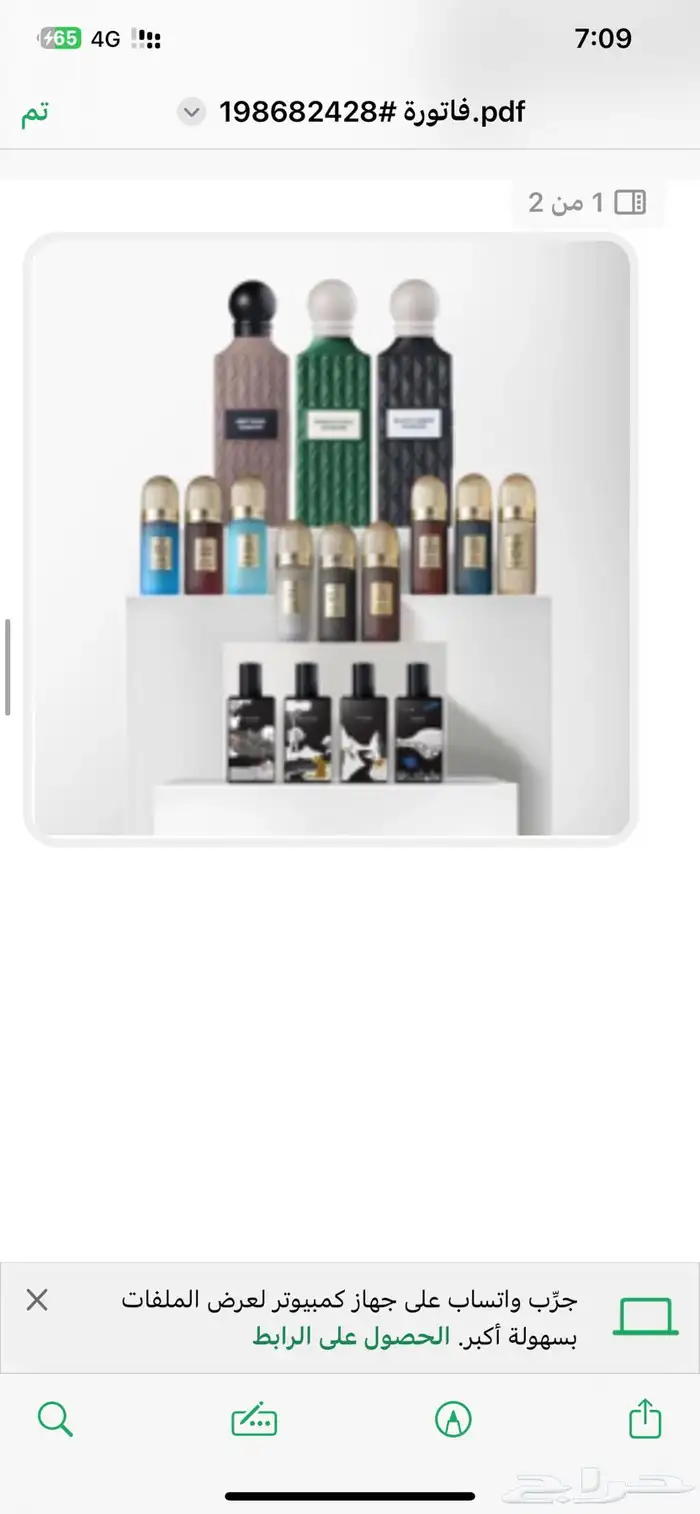Search within the PDF document
The height and width of the screenshot is (1514, 700).
point(55,1419)
